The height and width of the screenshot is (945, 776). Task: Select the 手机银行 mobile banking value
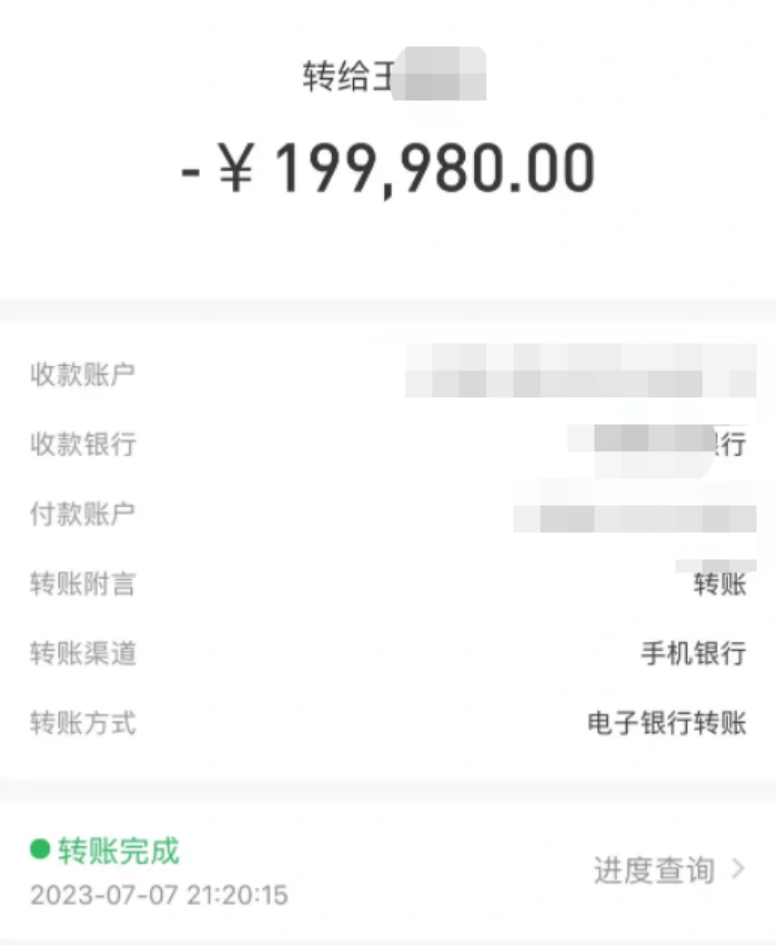[694, 652]
